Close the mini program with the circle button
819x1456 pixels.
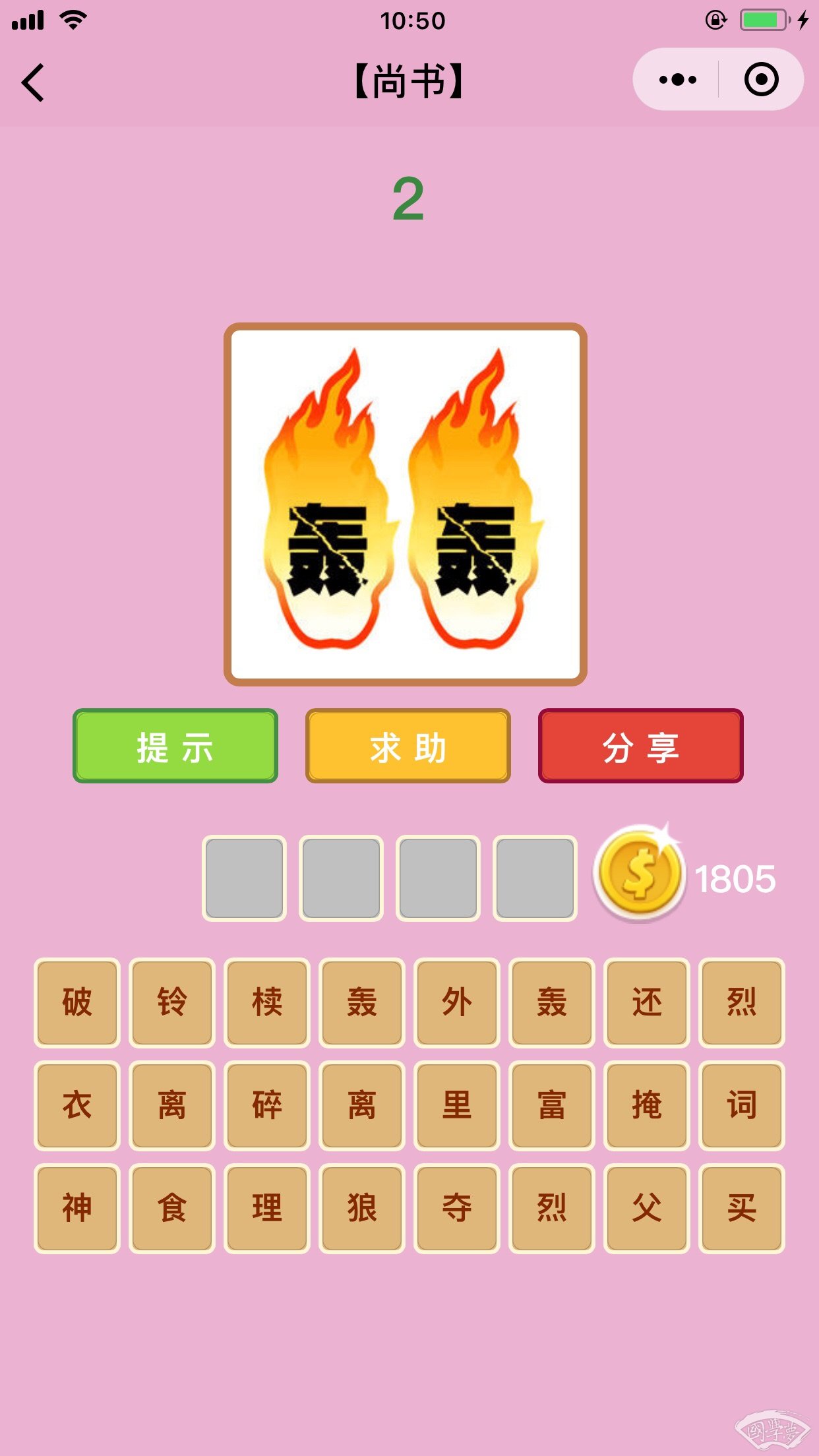pos(761,80)
